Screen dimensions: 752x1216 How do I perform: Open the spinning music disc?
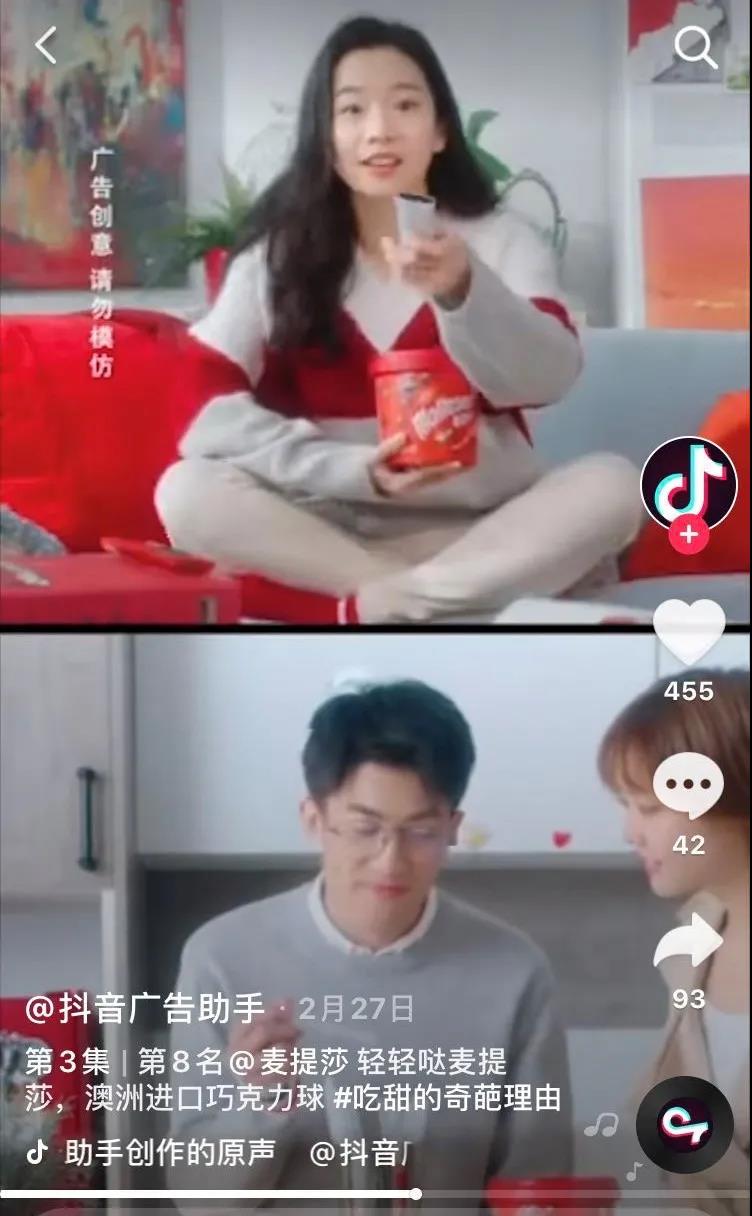point(685,1124)
